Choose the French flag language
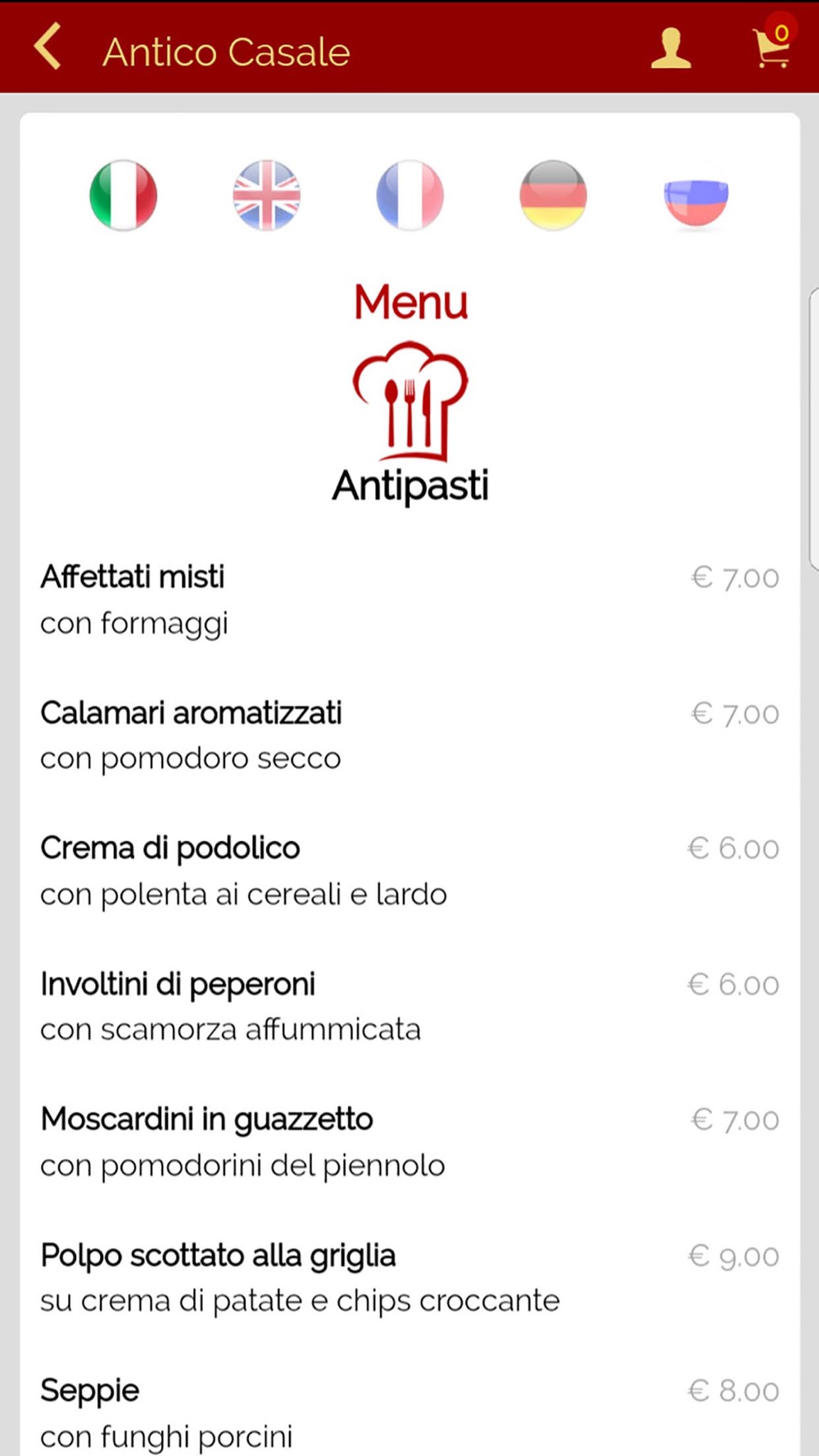The image size is (819, 1456). tap(409, 195)
